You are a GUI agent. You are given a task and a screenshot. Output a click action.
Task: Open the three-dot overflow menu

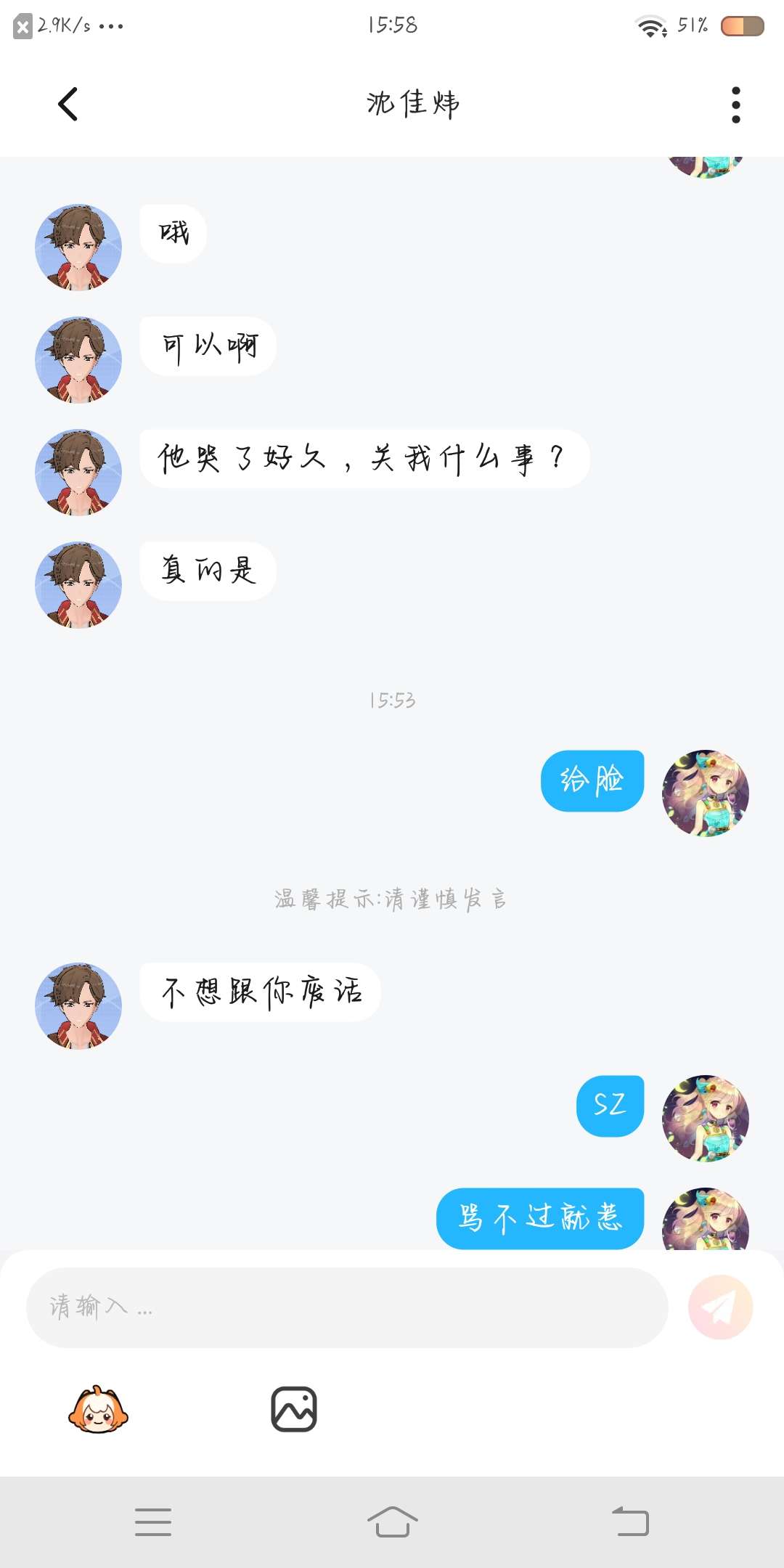pos(735,105)
